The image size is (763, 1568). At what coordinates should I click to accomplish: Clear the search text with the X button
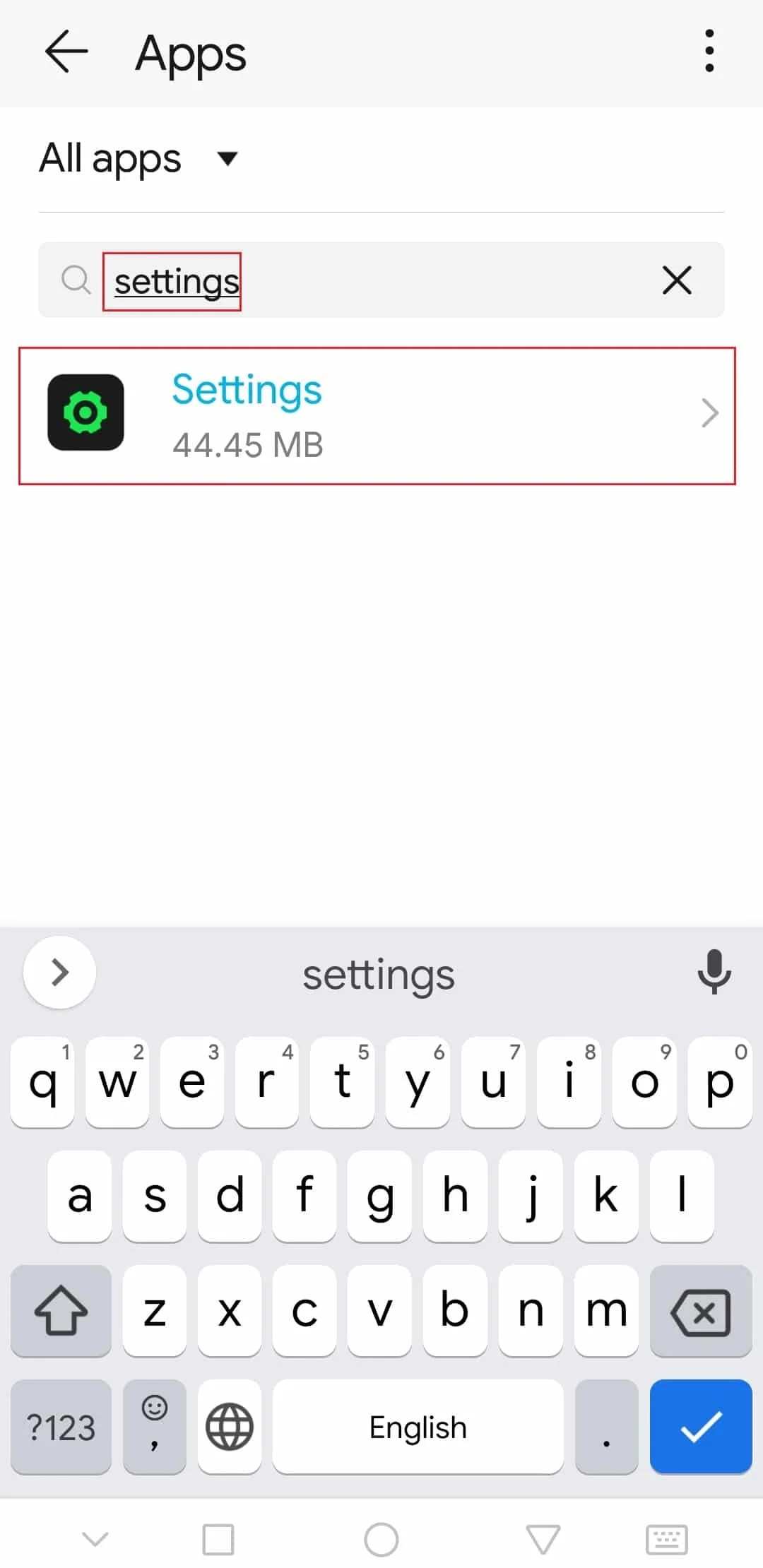coord(676,280)
